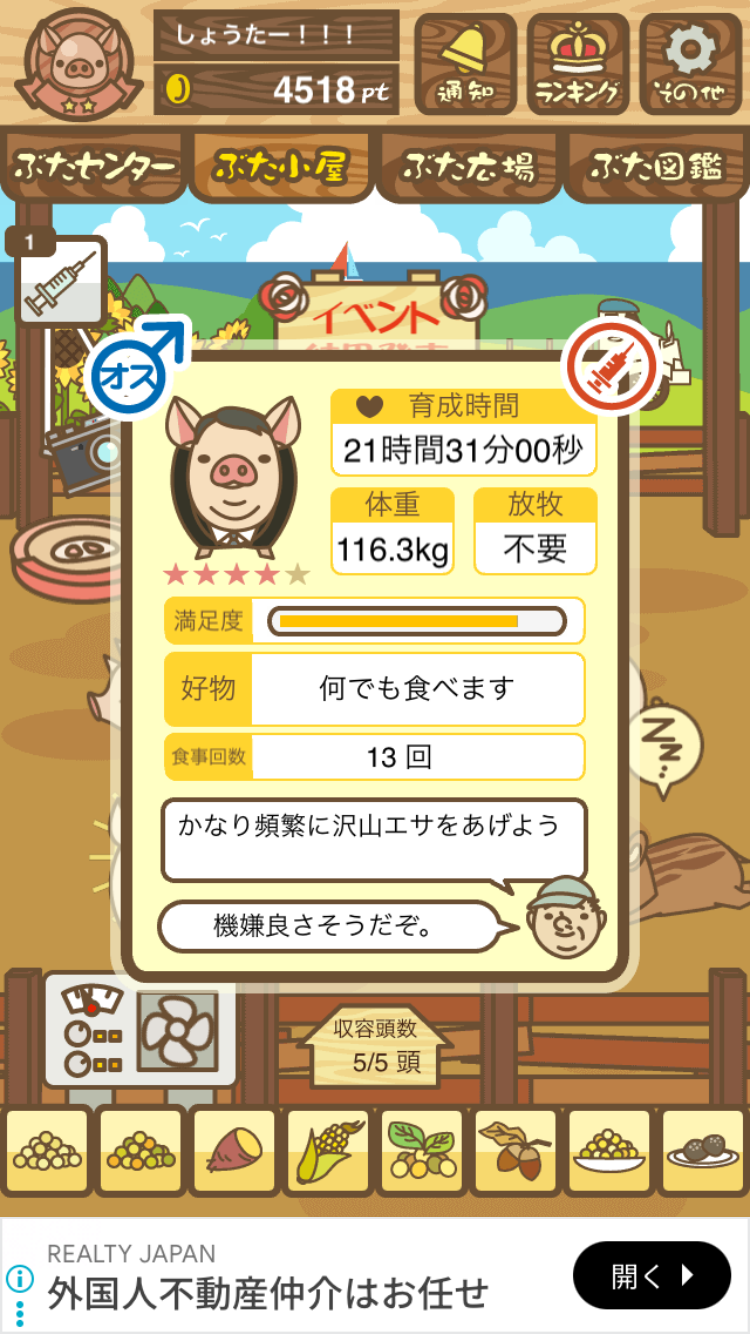Select the leafy bean feed item

click(x=421, y=1152)
